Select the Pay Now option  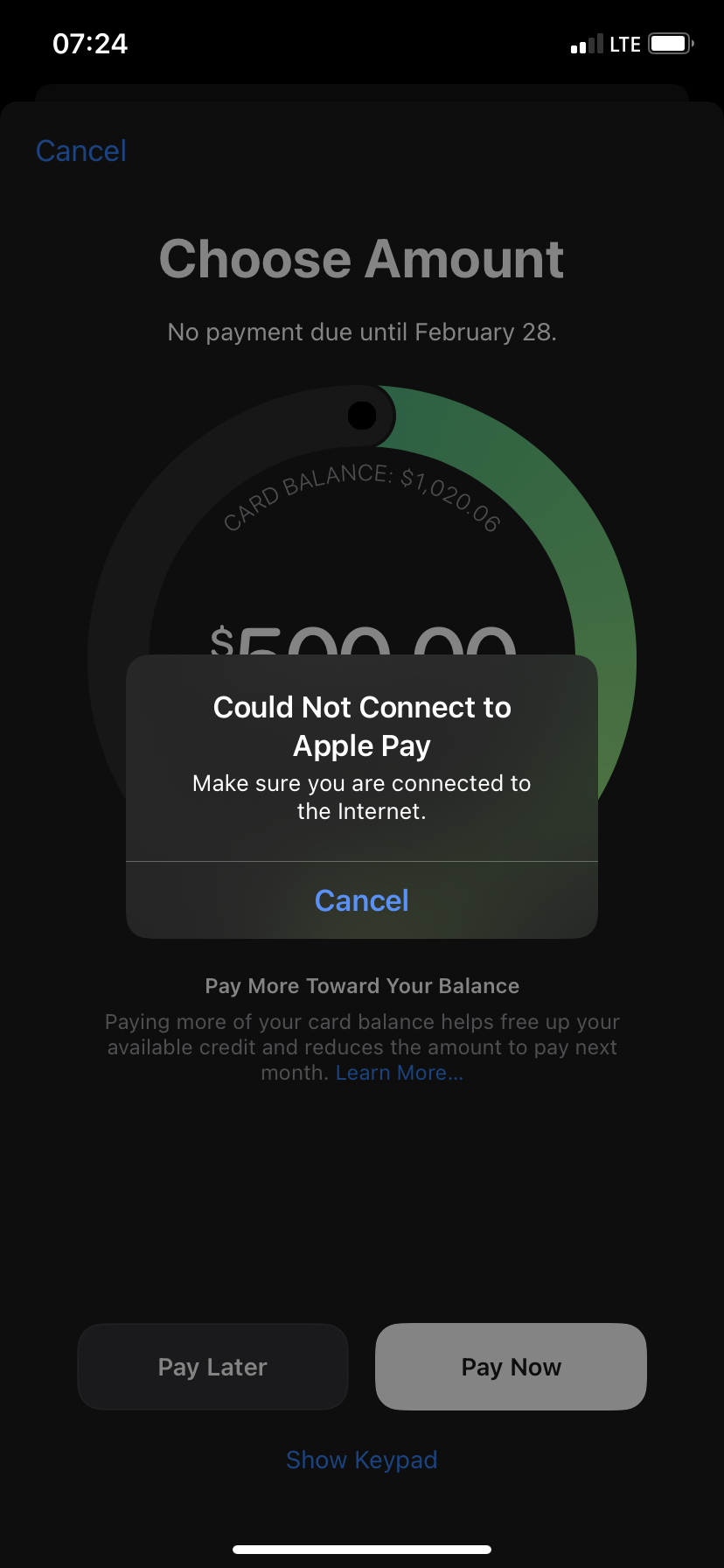point(511,1366)
